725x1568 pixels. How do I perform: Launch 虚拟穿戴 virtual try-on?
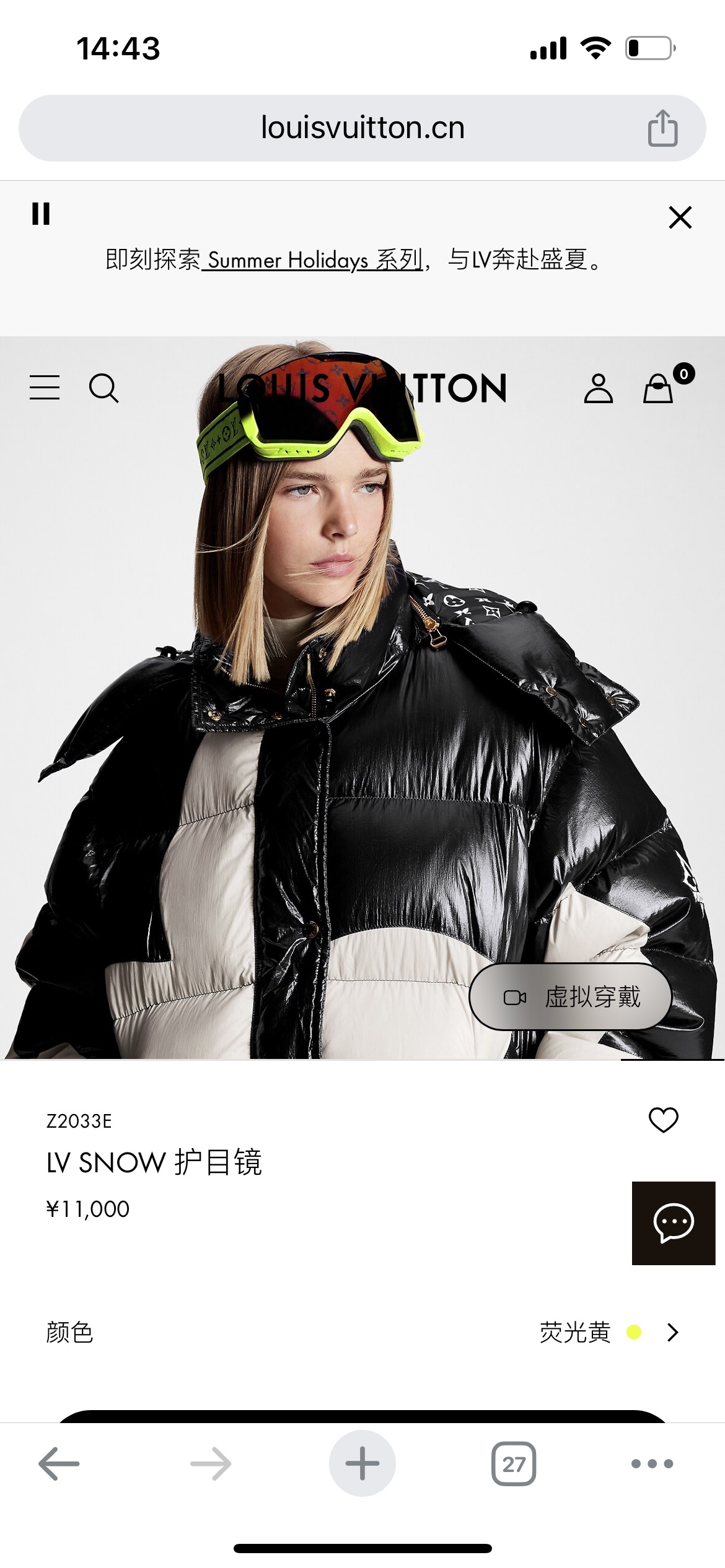coord(571,996)
